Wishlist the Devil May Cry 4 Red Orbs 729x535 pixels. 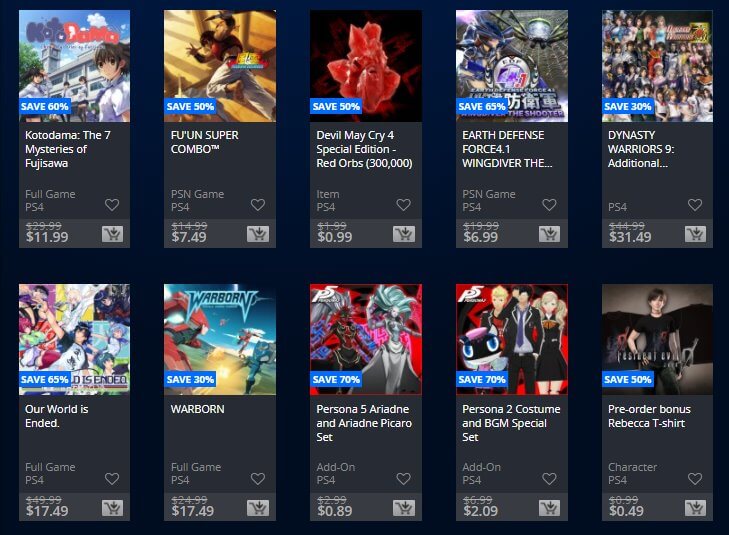[404, 204]
